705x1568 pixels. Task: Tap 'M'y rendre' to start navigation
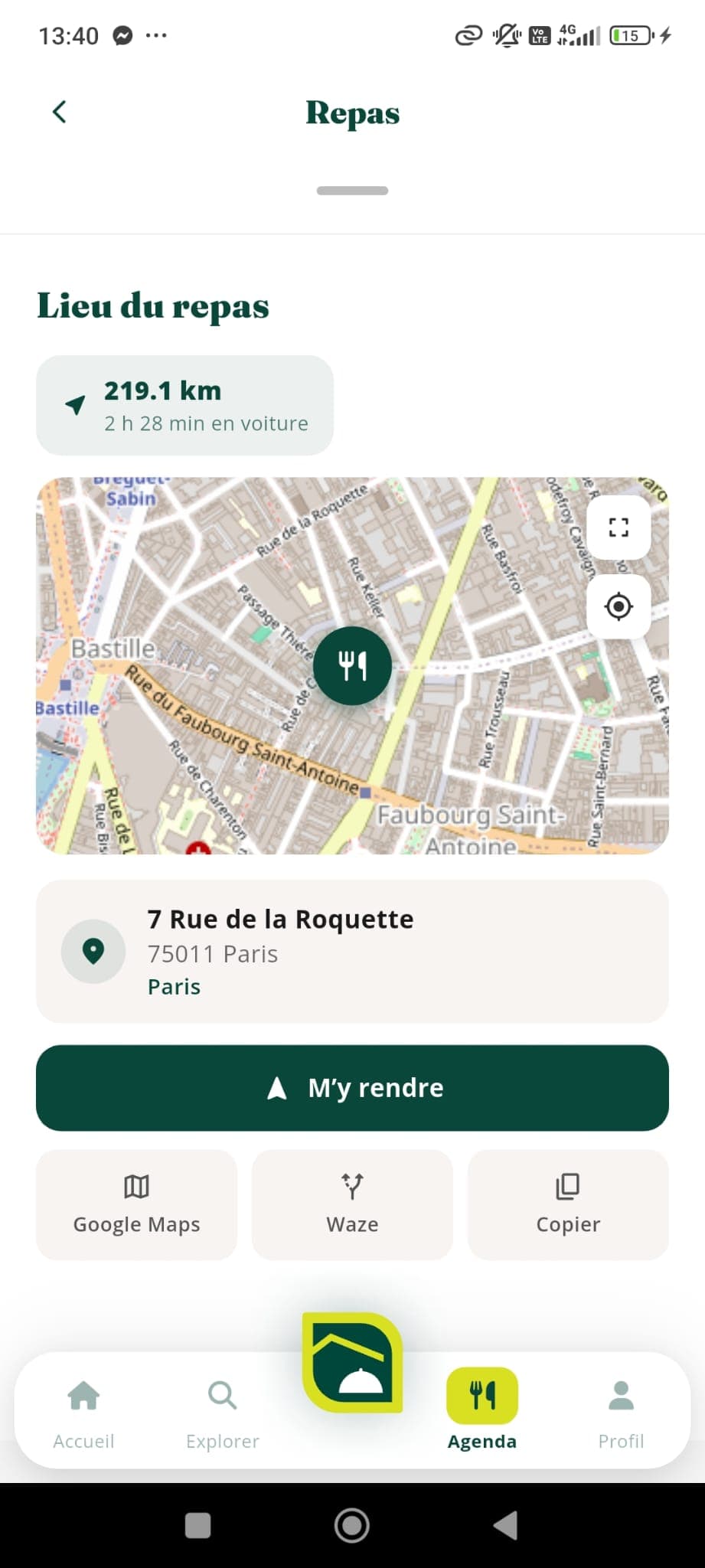click(352, 1087)
